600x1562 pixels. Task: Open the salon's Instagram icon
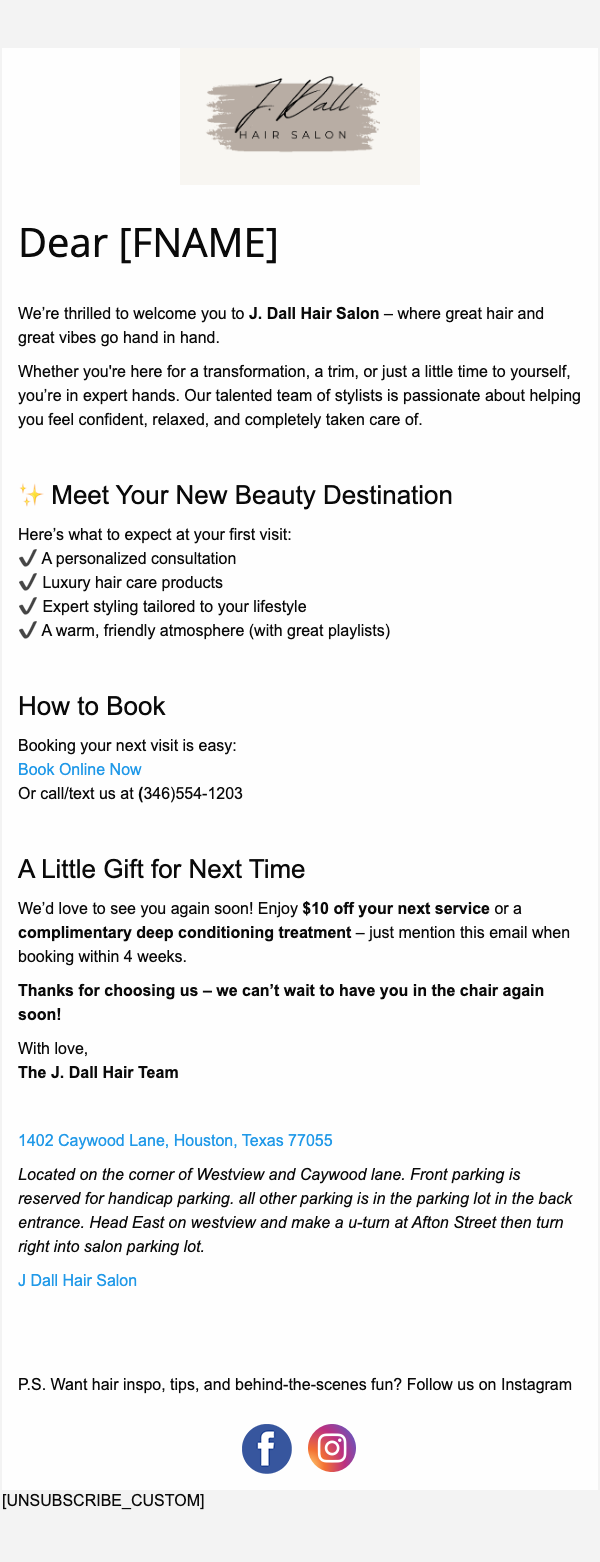coord(332,1448)
